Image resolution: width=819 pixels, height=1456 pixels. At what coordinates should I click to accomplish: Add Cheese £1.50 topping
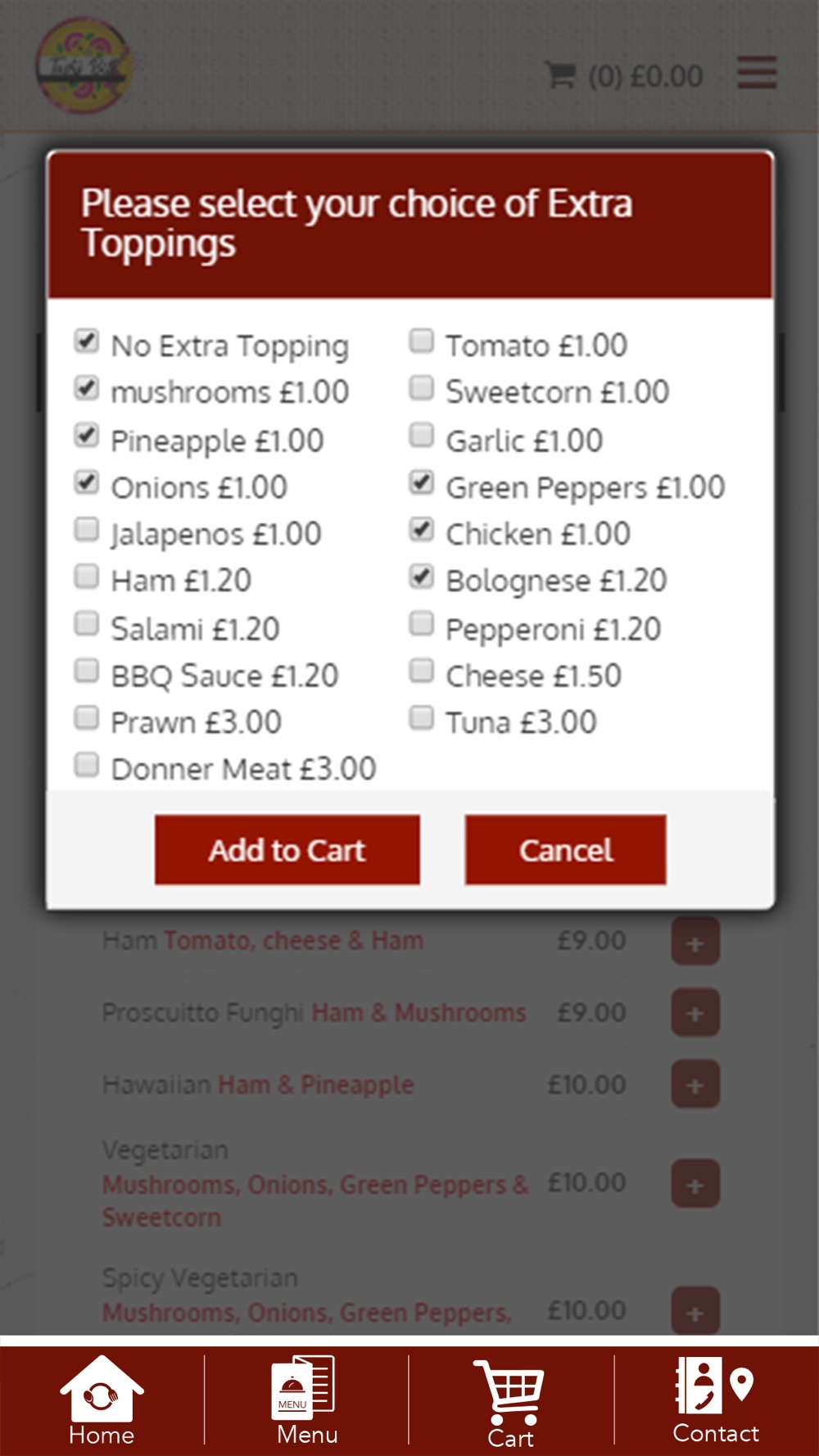click(x=422, y=671)
